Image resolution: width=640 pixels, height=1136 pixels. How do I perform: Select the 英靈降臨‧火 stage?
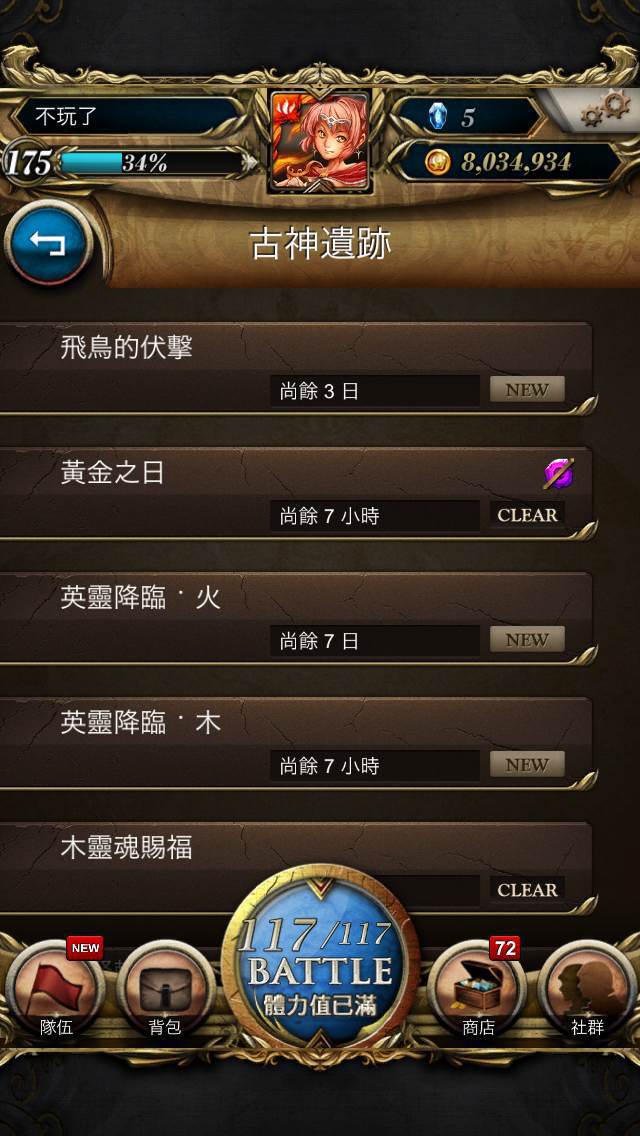tap(297, 619)
